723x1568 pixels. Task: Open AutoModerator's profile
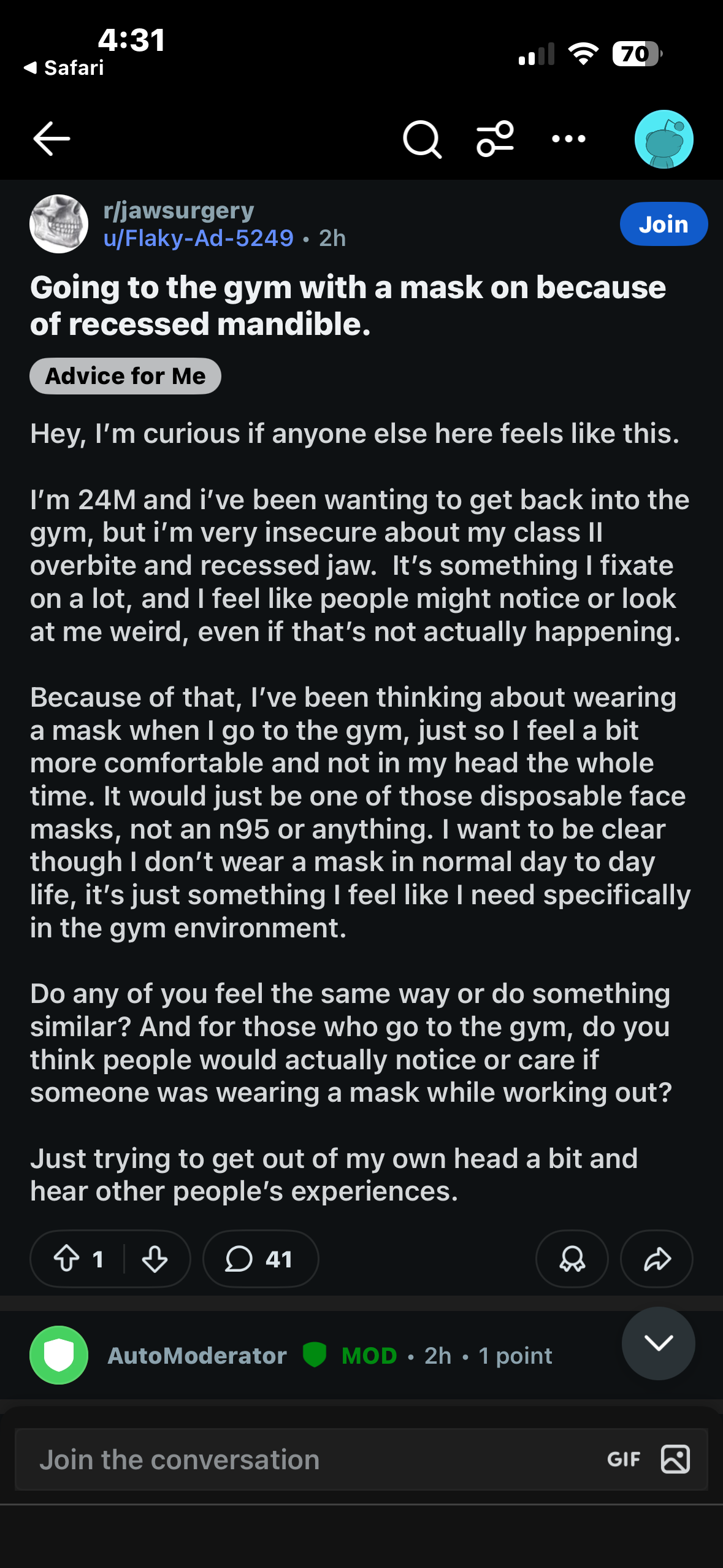(197, 1356)
